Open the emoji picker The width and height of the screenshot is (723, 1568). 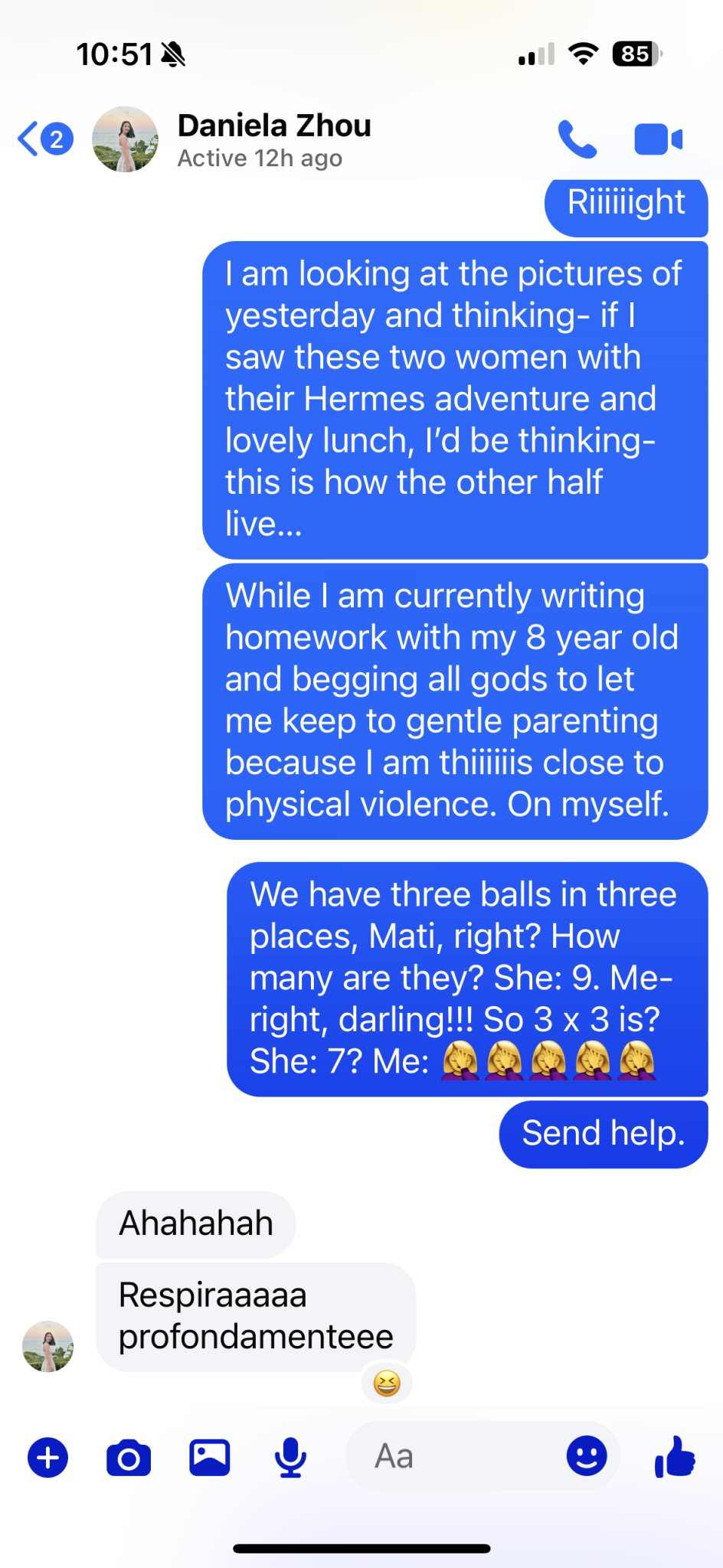click(587, 1455)
